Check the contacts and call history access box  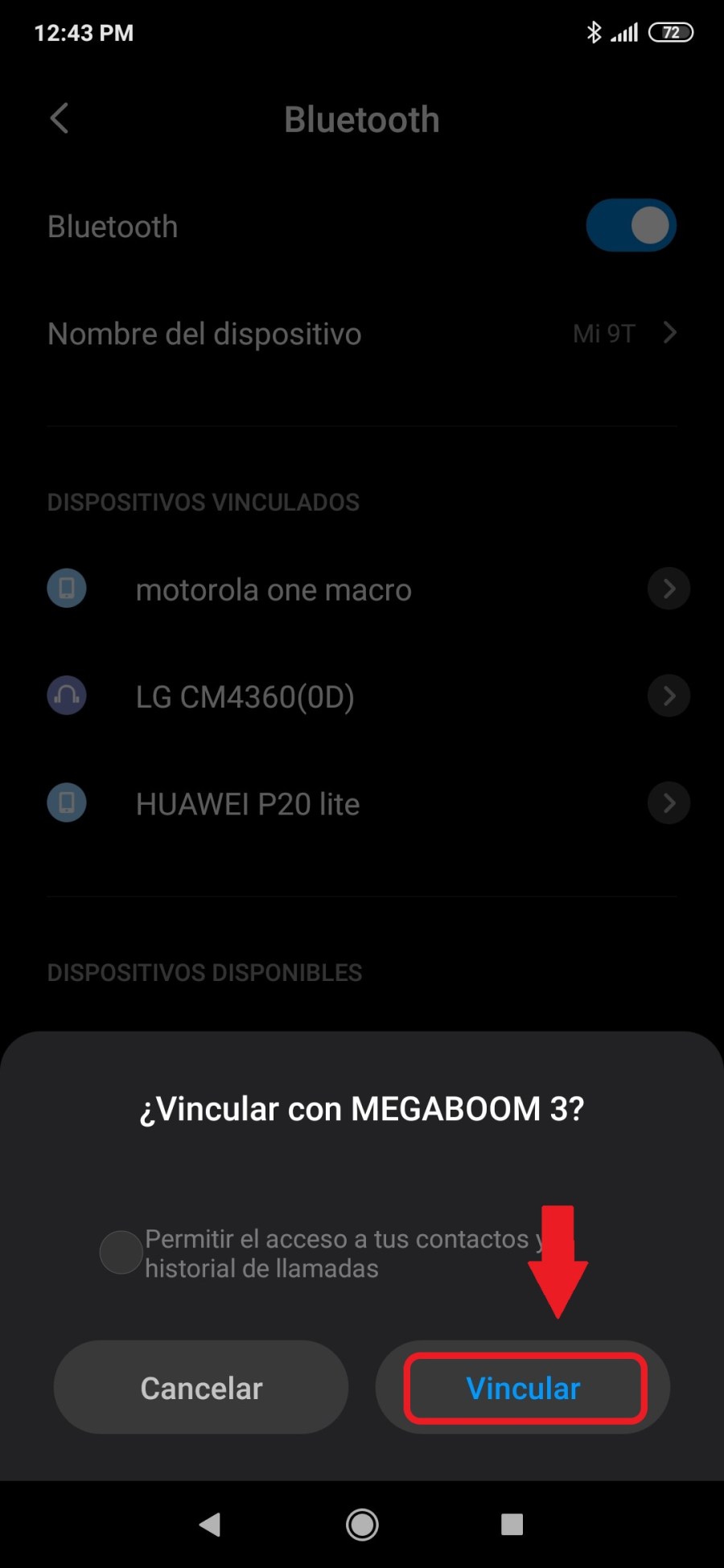click(121, 1252)
